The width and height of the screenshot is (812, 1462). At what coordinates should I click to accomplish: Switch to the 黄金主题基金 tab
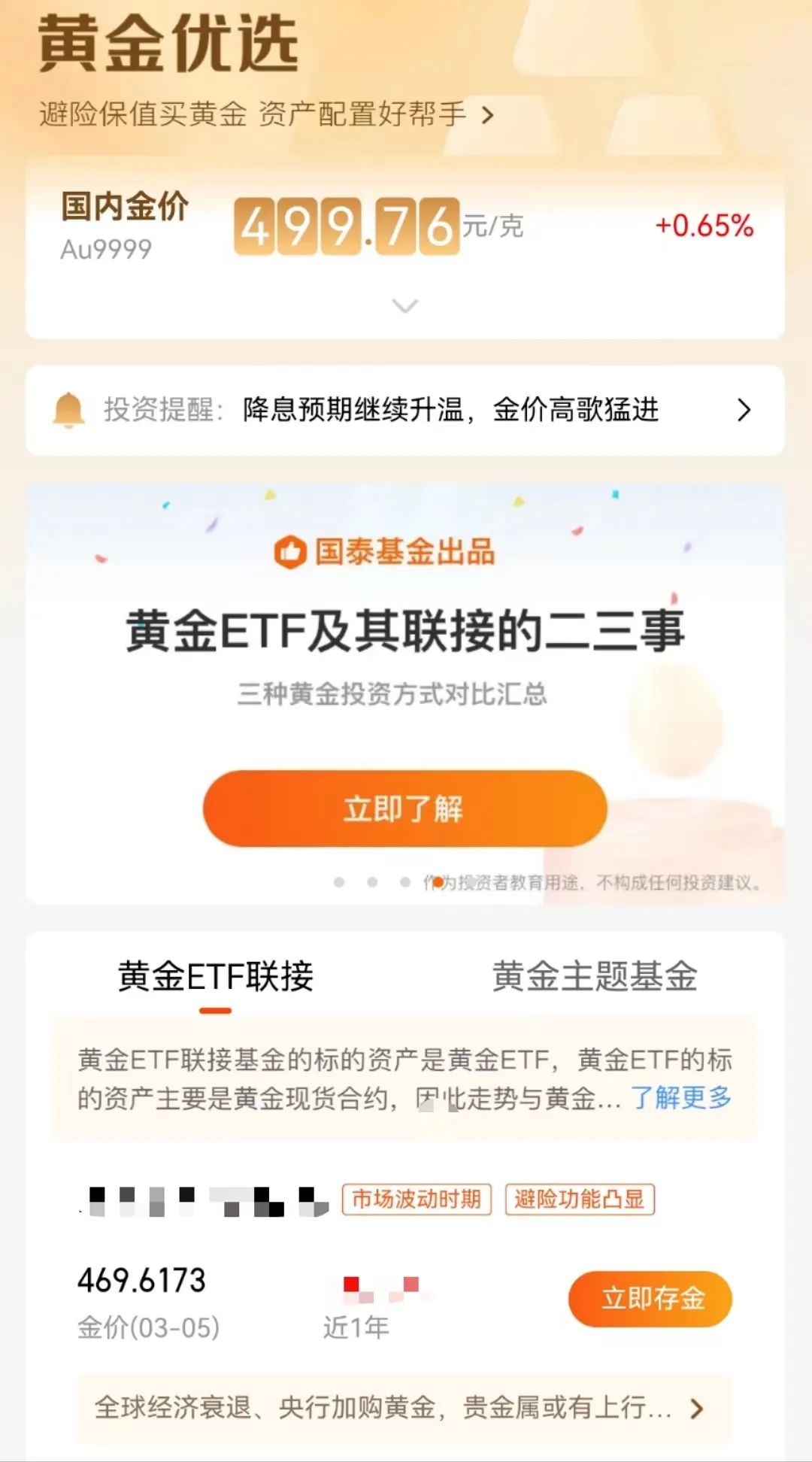(594, 977)
